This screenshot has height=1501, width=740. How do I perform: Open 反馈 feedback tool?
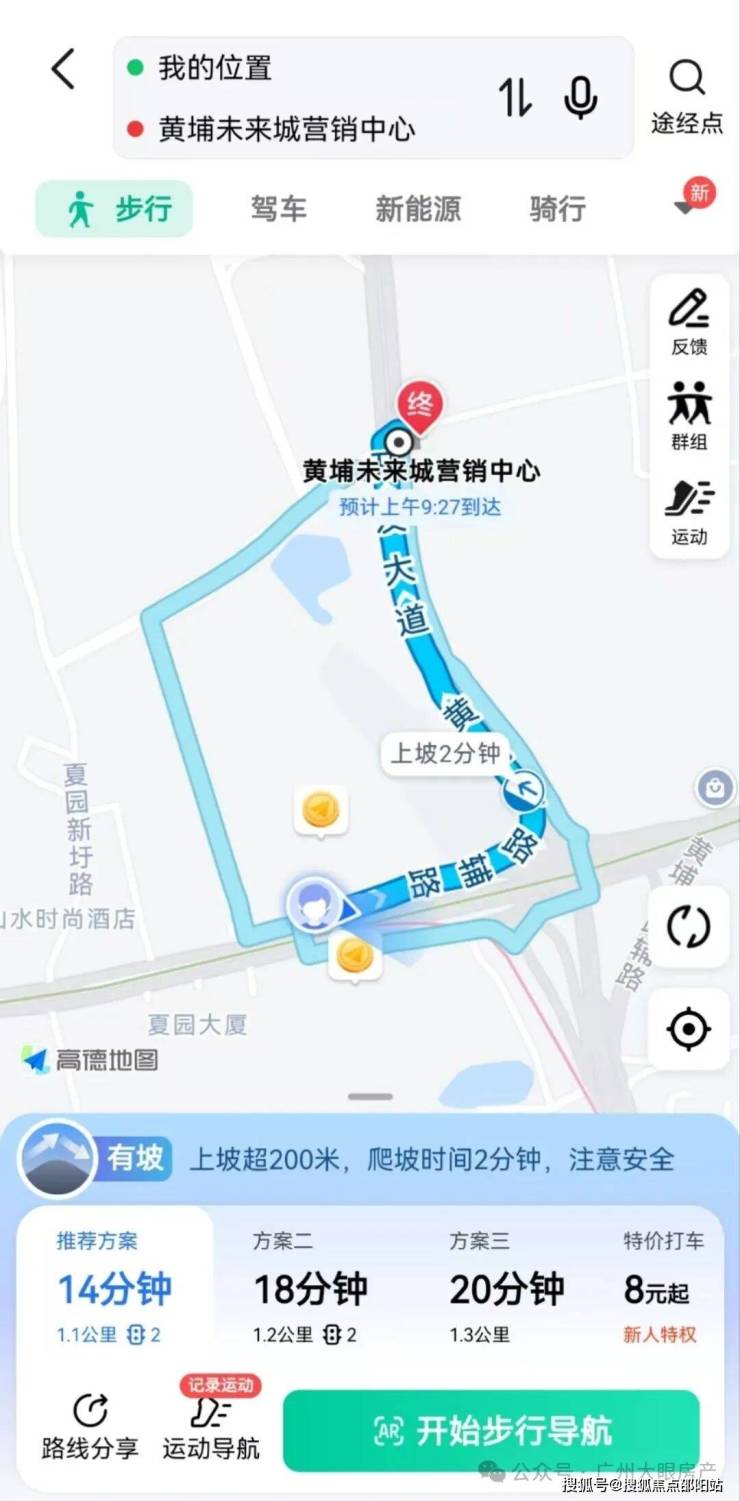point(689,322)
